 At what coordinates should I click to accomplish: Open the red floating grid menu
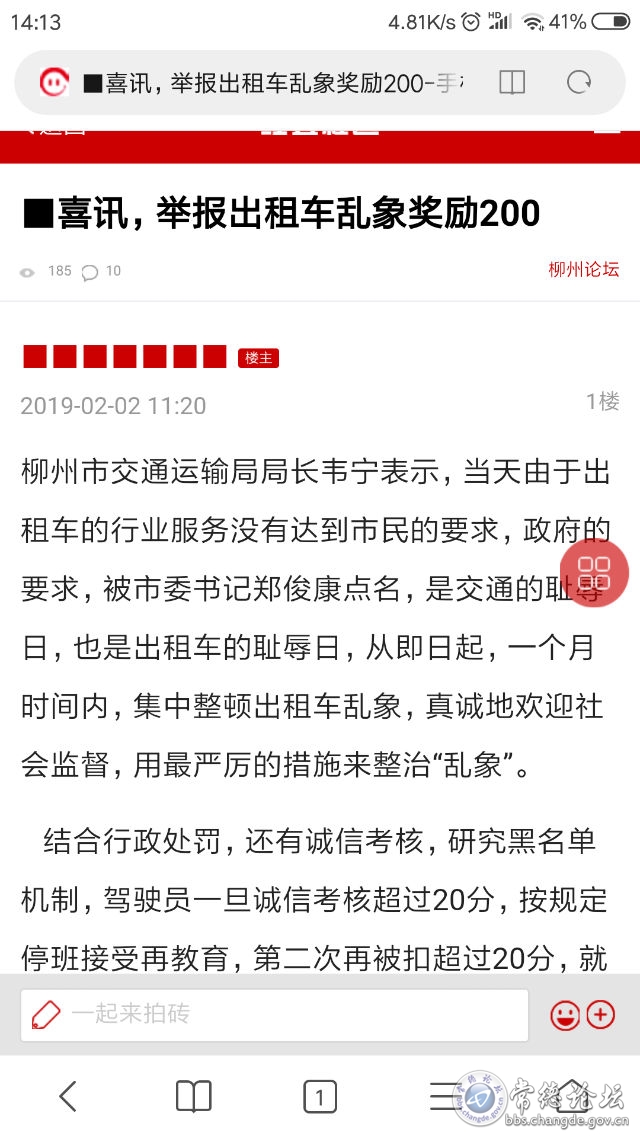pyautogui.click(x=594, y=573)
